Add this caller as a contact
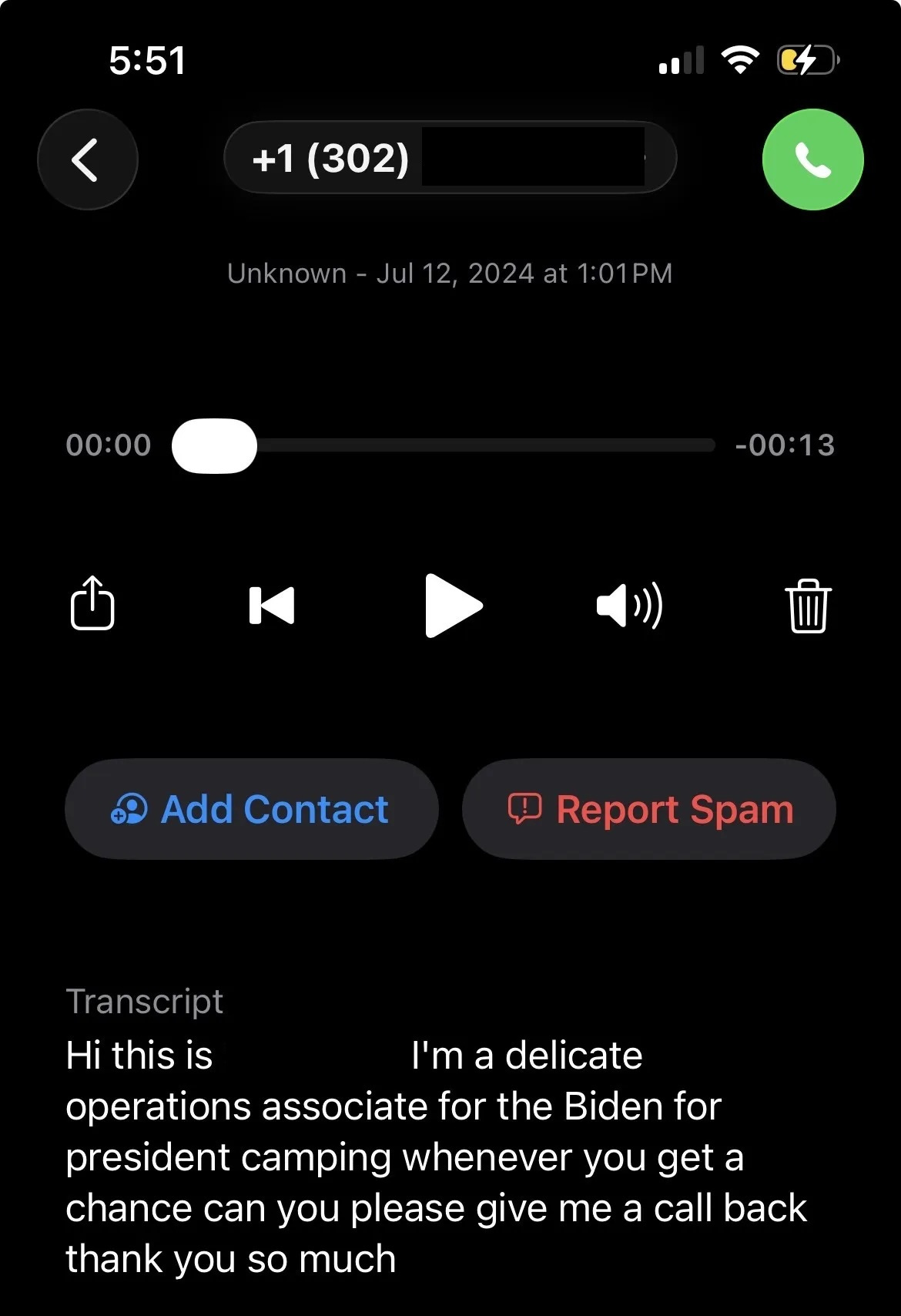 [x=251, y=809]
